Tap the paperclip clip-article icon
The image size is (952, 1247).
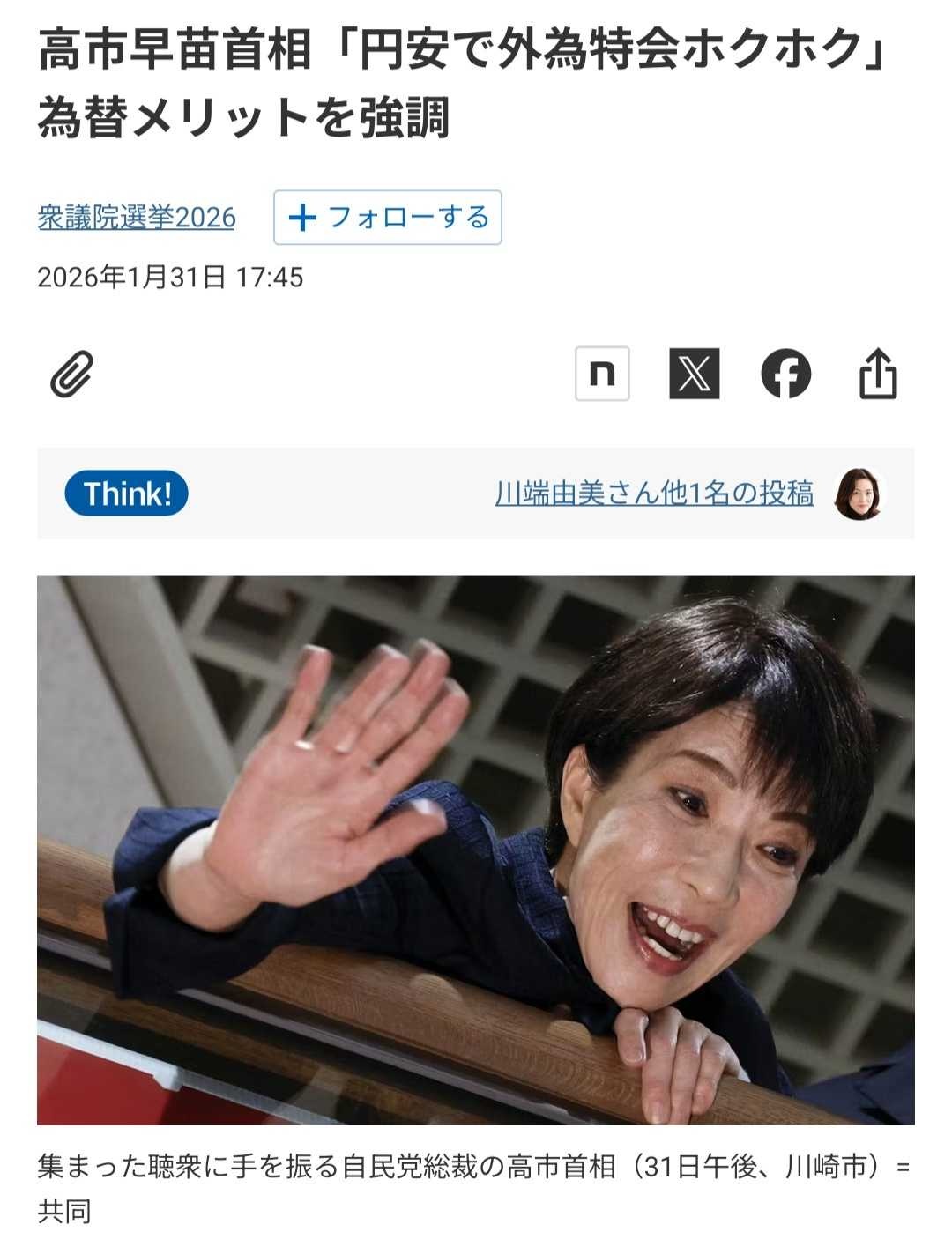[71, 374]
